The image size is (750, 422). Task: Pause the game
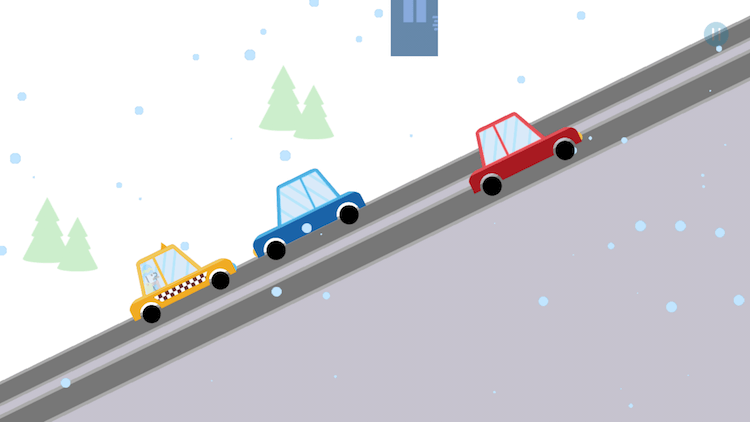716,34
